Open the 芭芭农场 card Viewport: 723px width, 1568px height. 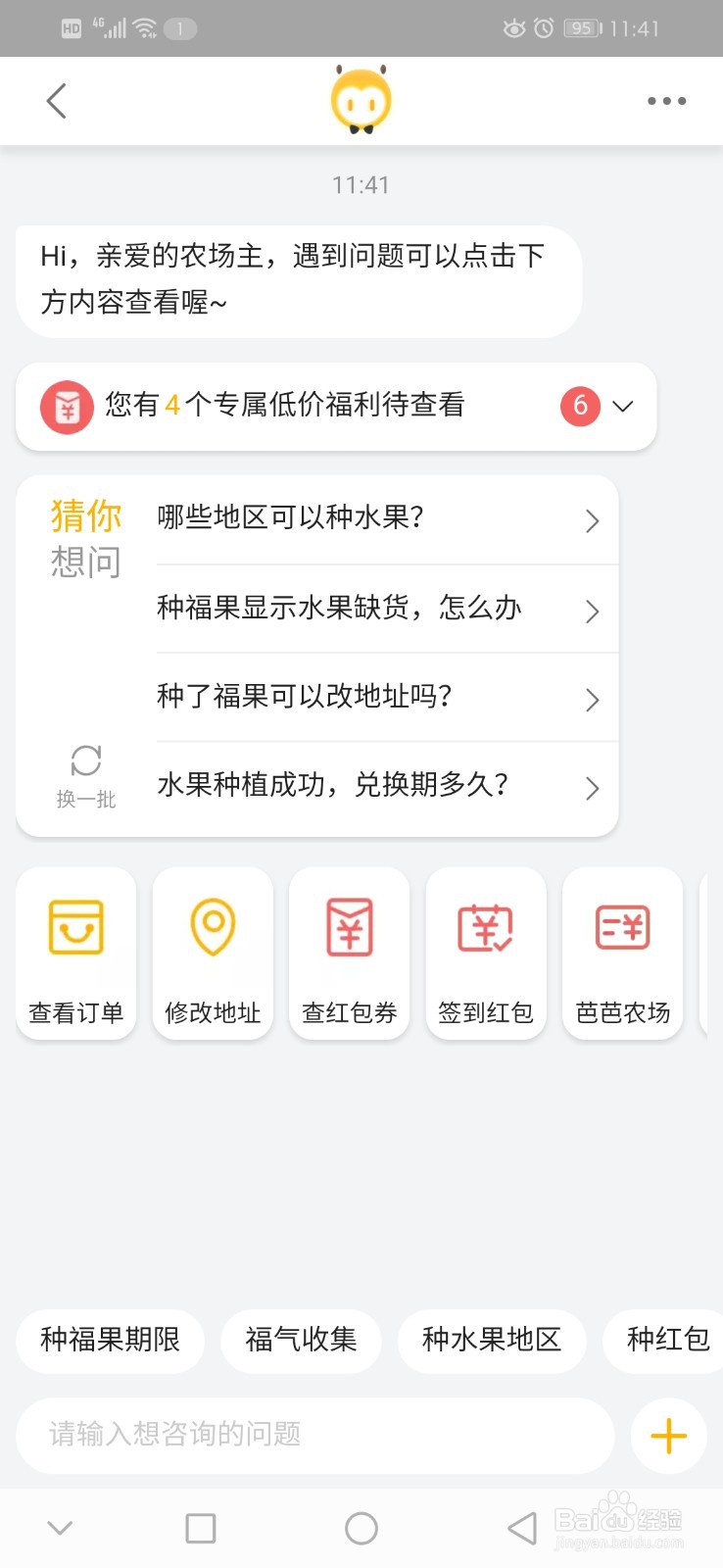[x=622, y=953]
